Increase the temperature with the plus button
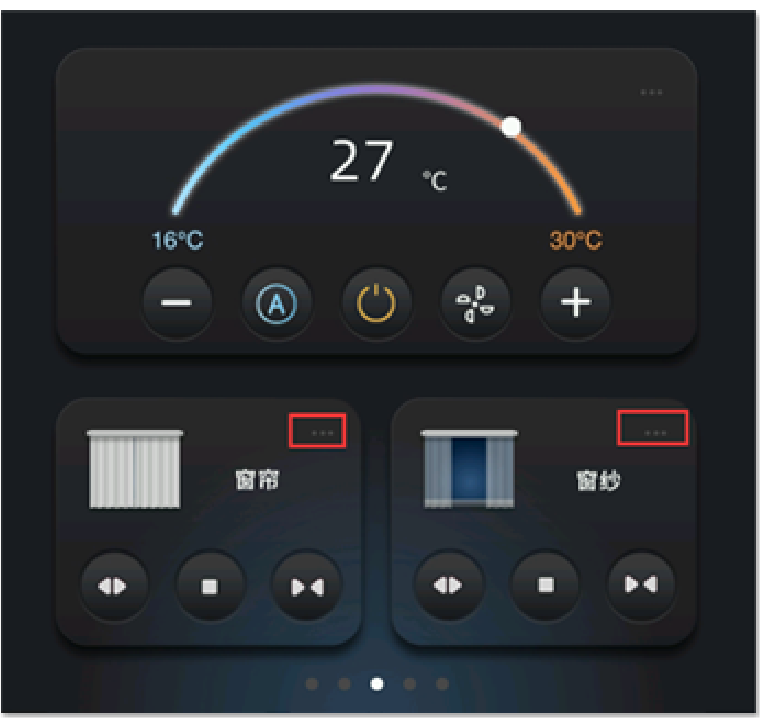760x718 pixels. [x=575, y=303]
